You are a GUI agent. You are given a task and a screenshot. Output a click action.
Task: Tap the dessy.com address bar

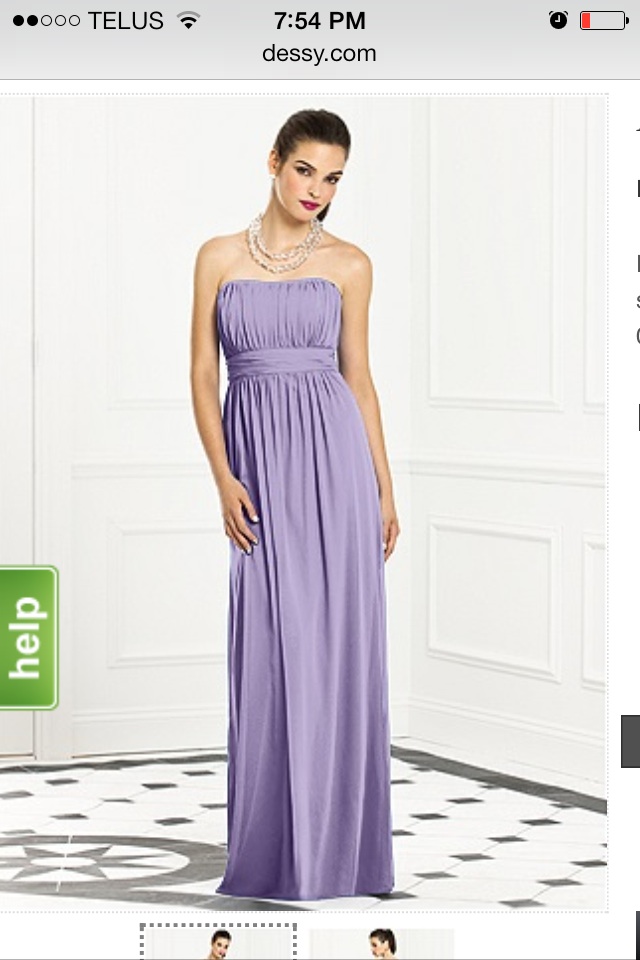(x=320, y=54)
